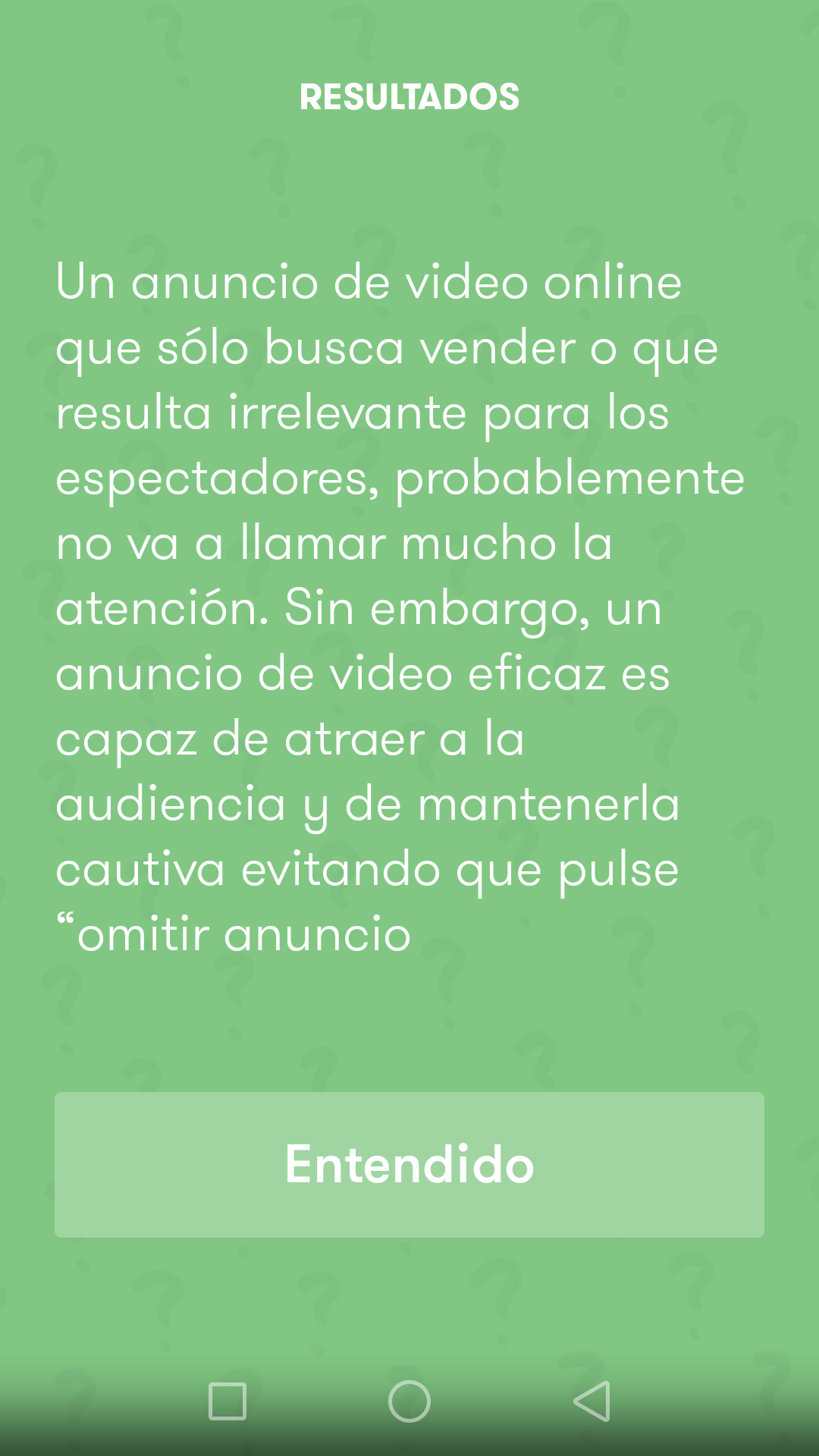Tap the Entendido button
The image size is (819, 1456).
(409, 1164)
